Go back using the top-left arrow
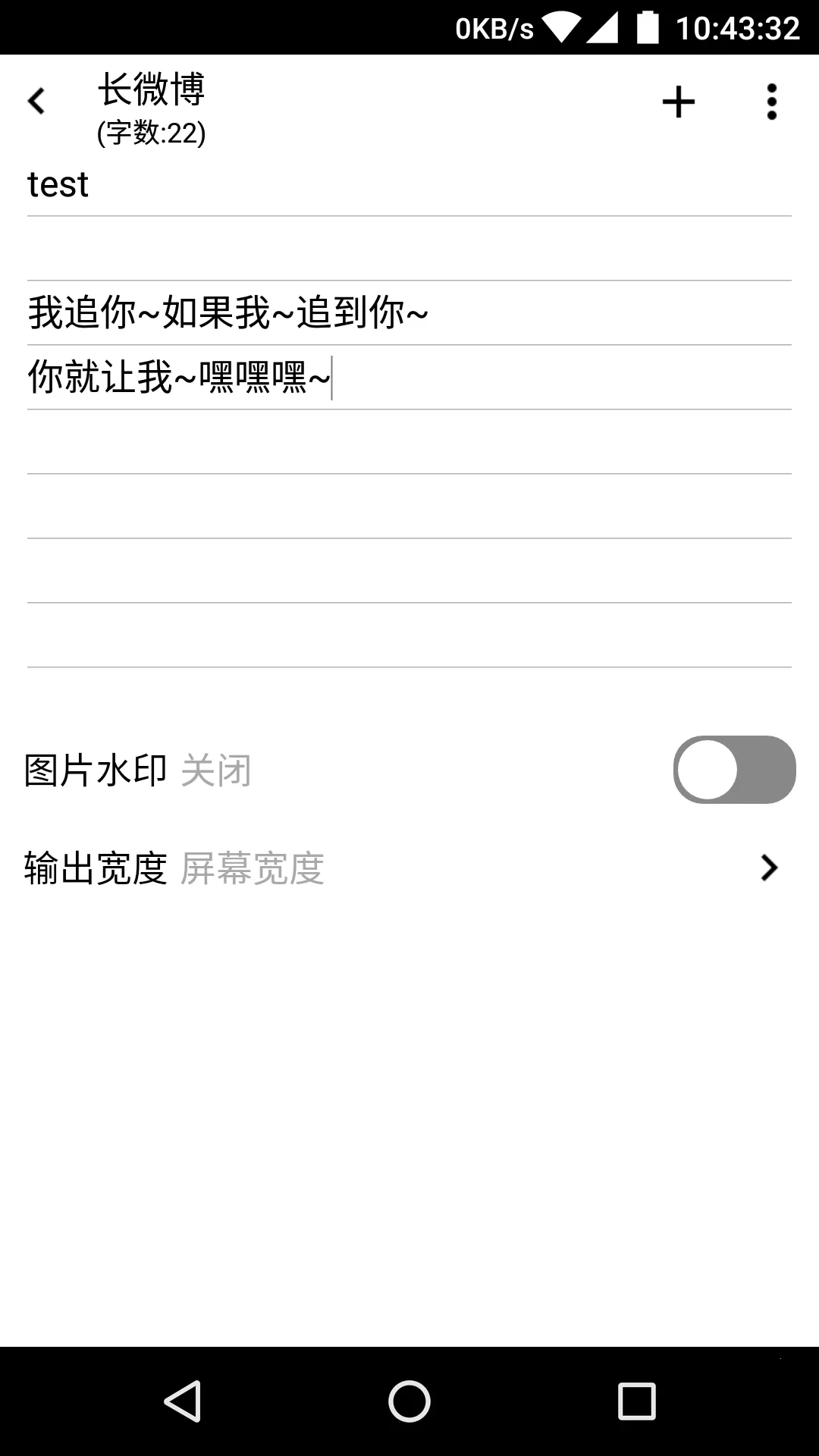 coord(36,102)
